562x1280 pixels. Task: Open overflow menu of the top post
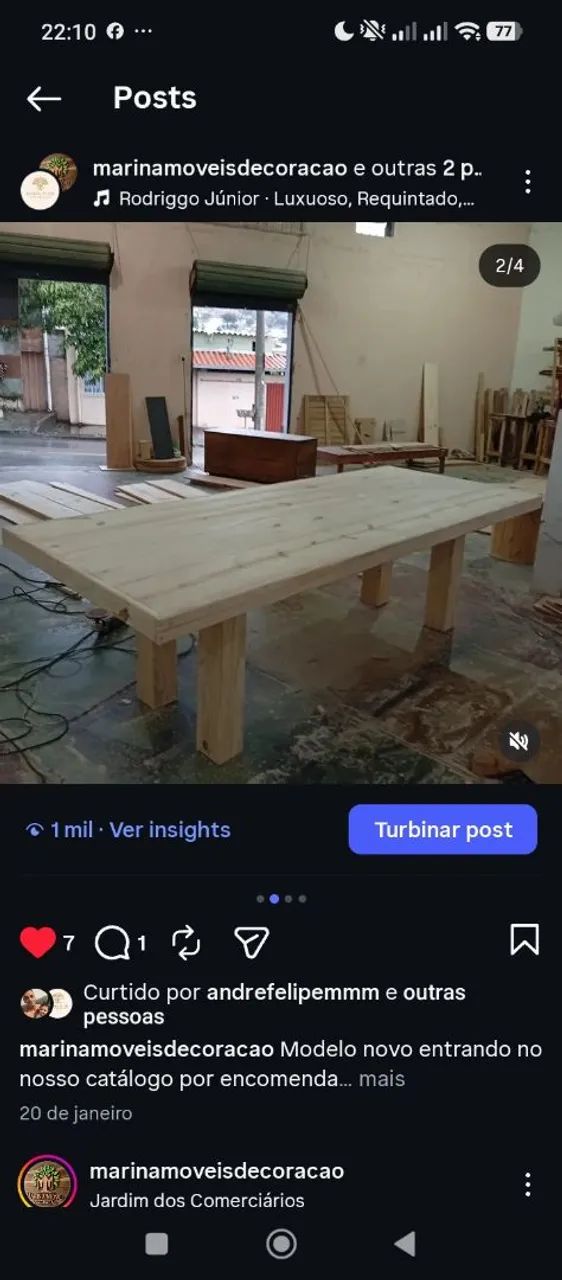[x=527, y=182]
